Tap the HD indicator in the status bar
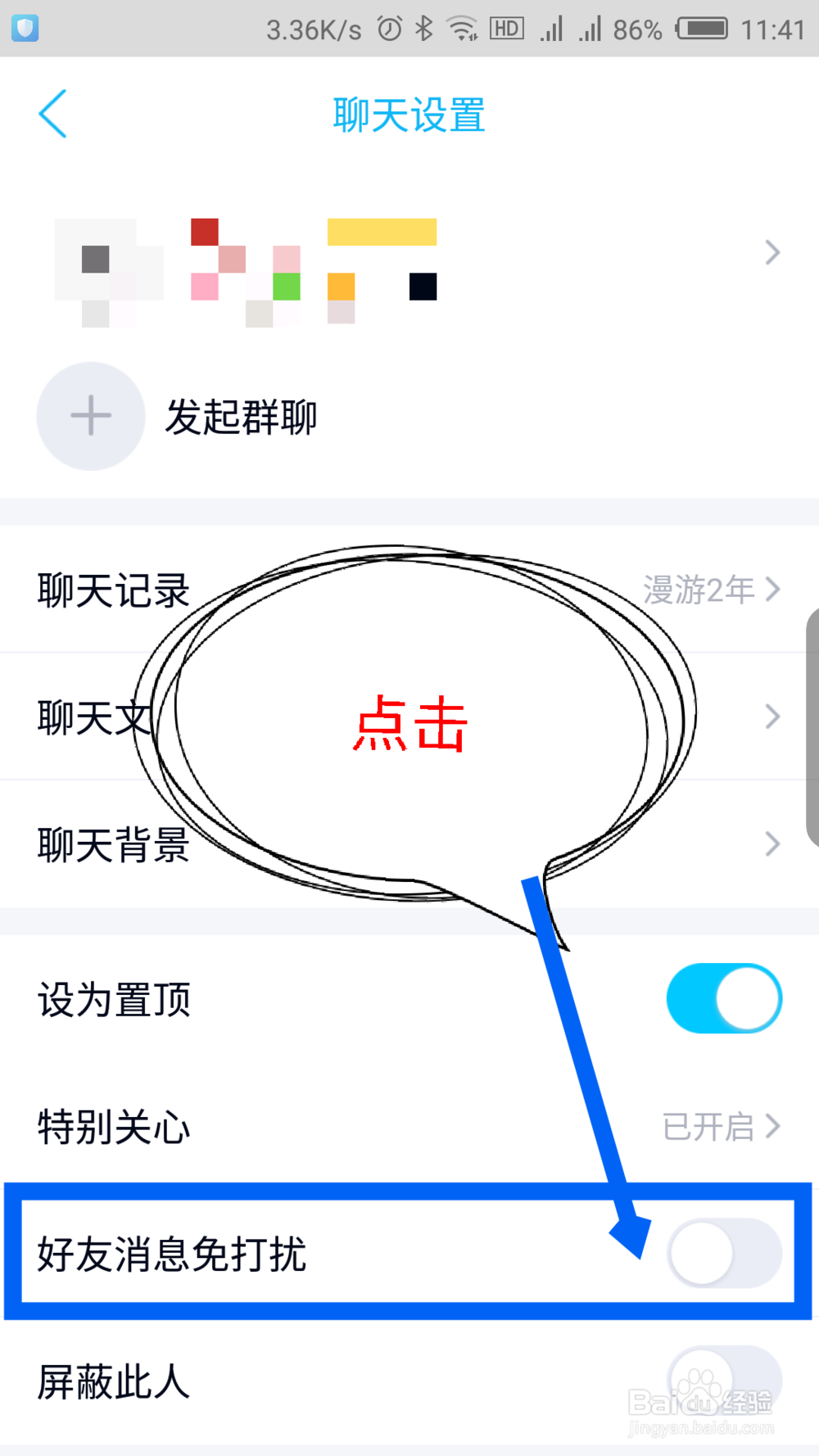This screenshot has width=819, height=1456. click(506, 27)
